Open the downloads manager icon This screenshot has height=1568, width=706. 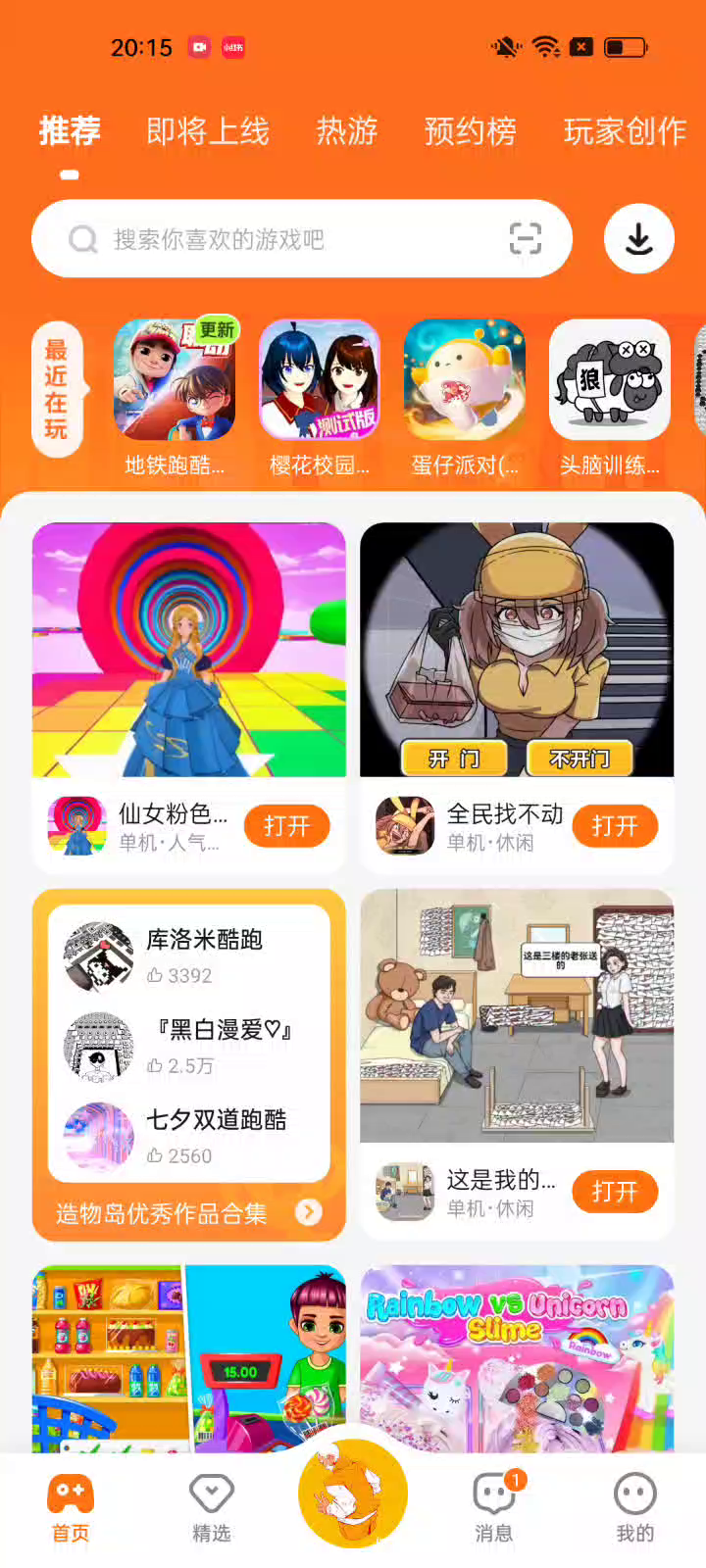tap(638, 239)
